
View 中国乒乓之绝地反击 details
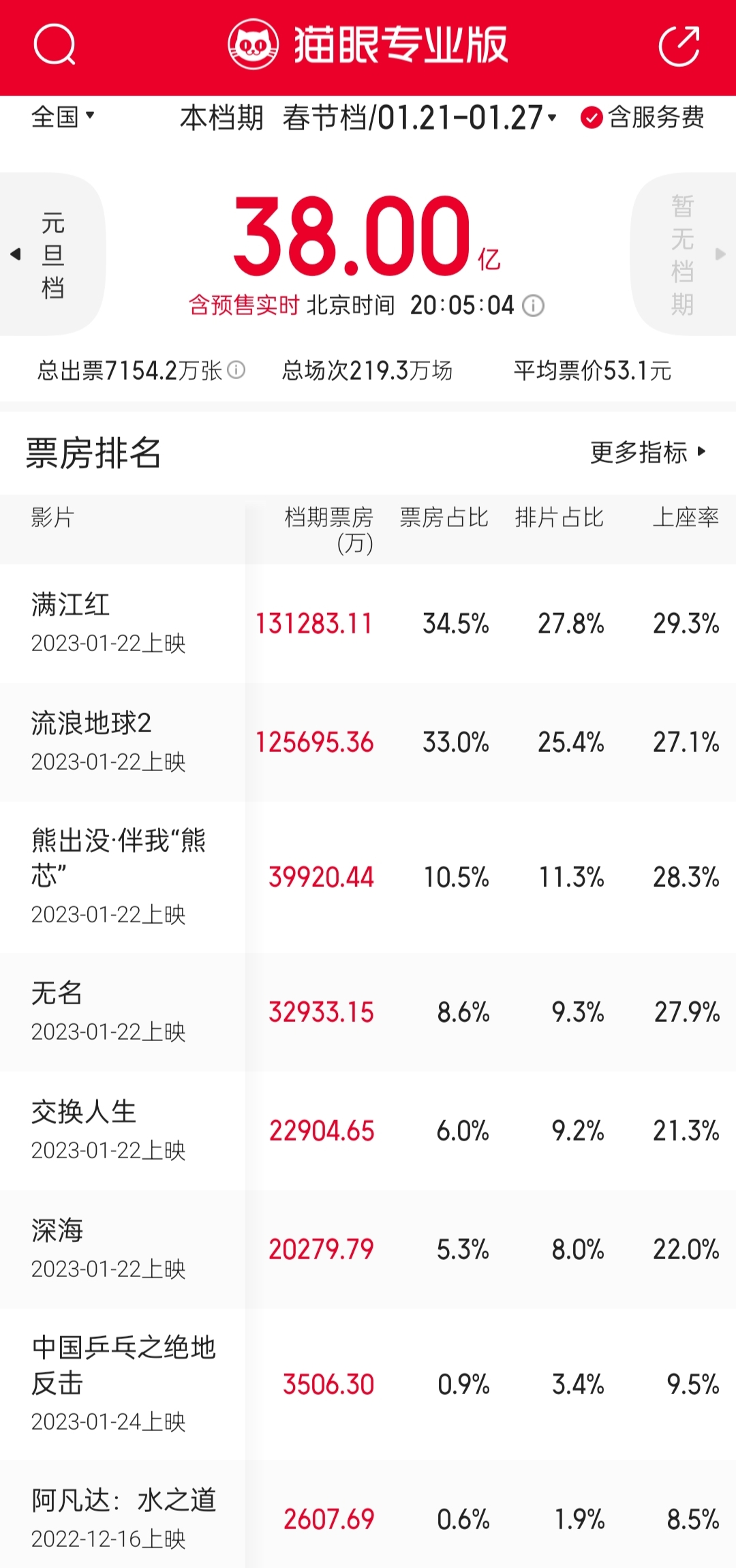pos(368,1384)
